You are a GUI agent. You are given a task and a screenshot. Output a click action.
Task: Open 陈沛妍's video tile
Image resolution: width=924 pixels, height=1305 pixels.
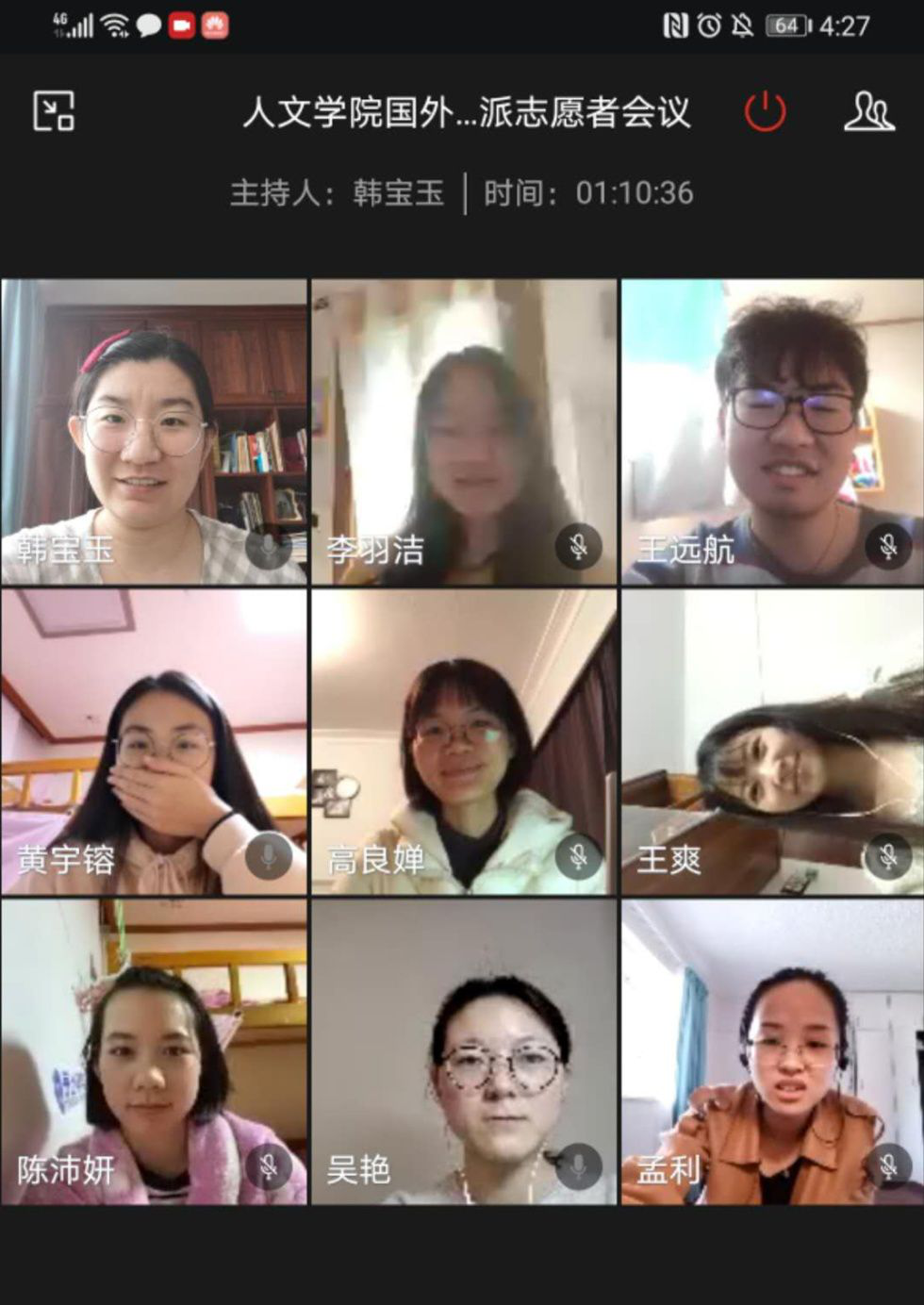[154, 1051]
